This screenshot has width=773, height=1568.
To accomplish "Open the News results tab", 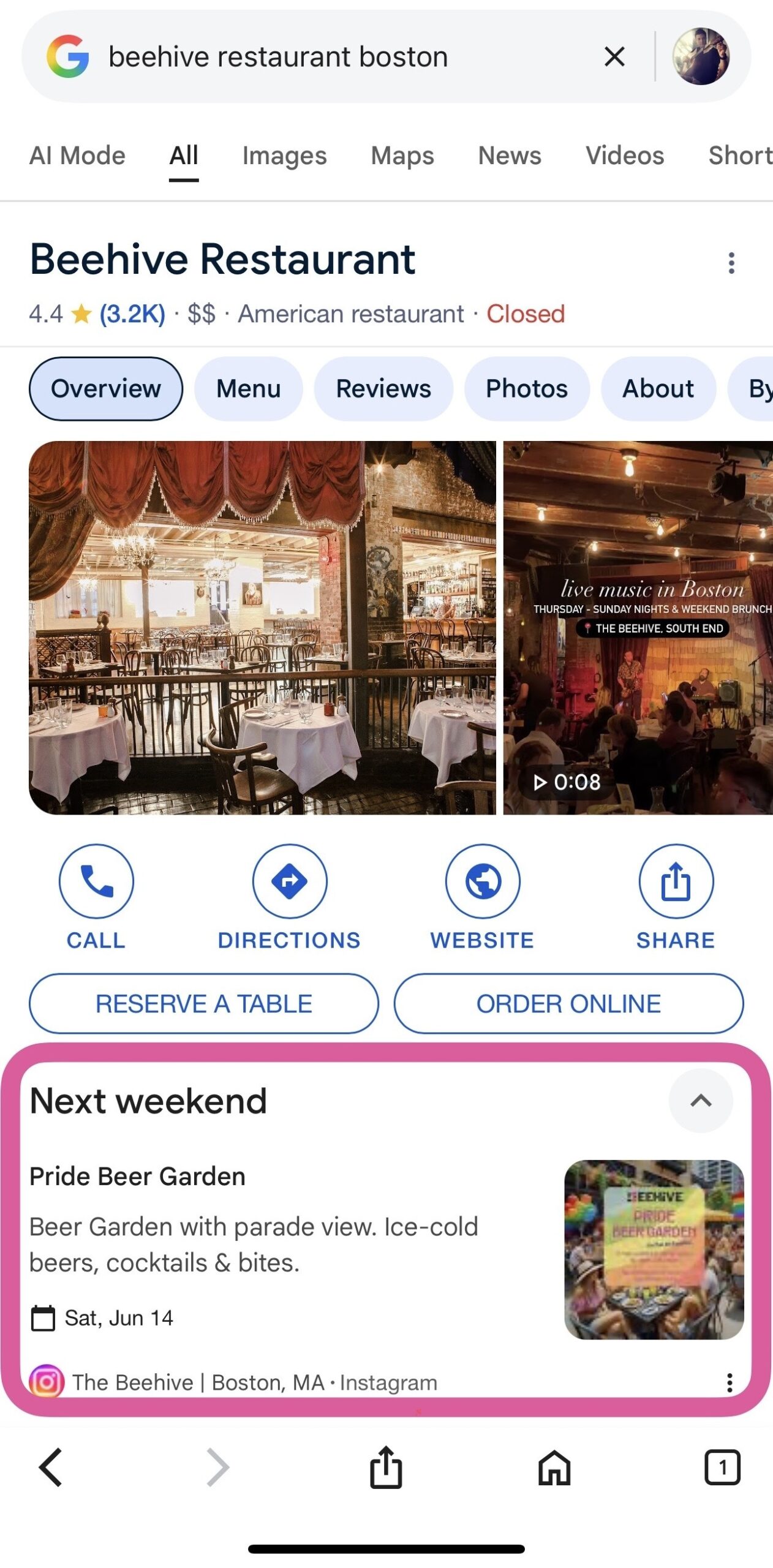I will pos(510,156).
